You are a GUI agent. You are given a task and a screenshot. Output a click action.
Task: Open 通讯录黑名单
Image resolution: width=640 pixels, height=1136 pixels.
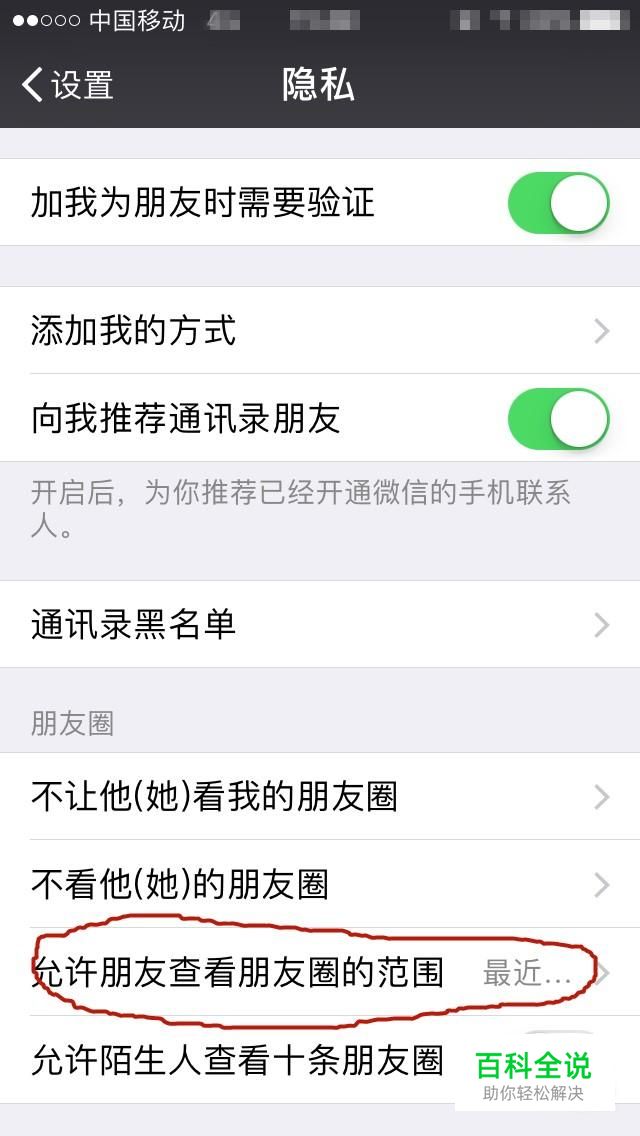click(320, 624)
